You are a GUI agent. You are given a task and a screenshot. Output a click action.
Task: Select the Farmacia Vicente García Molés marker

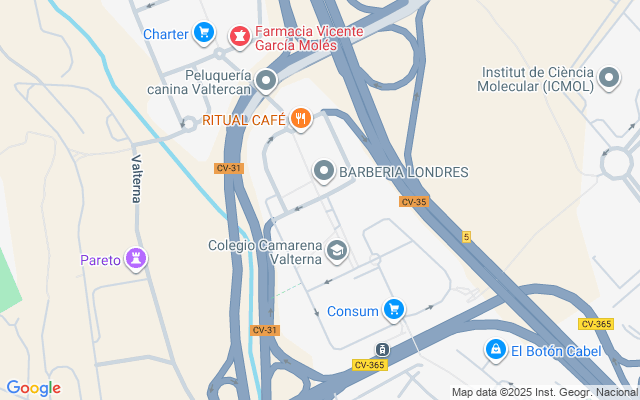point(239,37)
